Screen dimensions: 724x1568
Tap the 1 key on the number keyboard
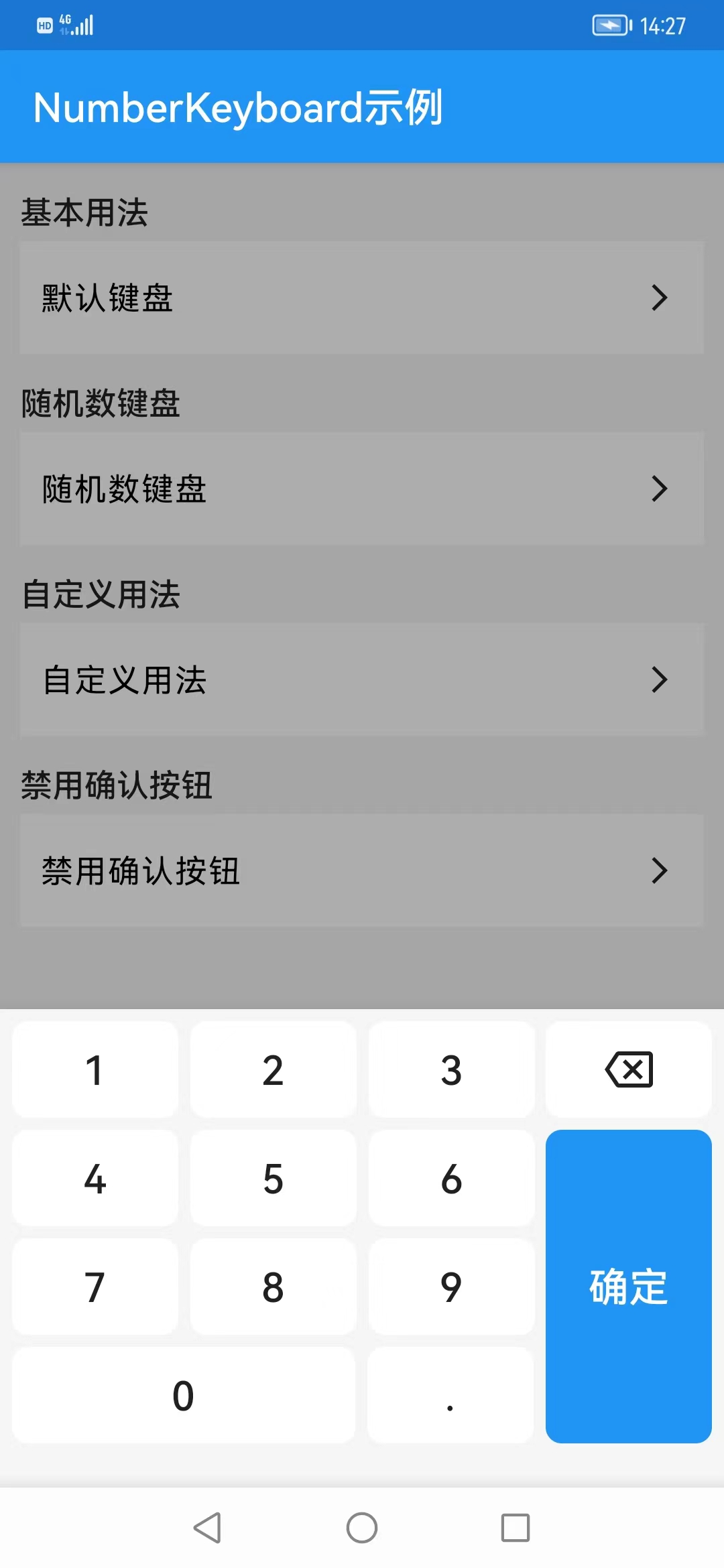pyautogui.click(x=95, y=1069)
